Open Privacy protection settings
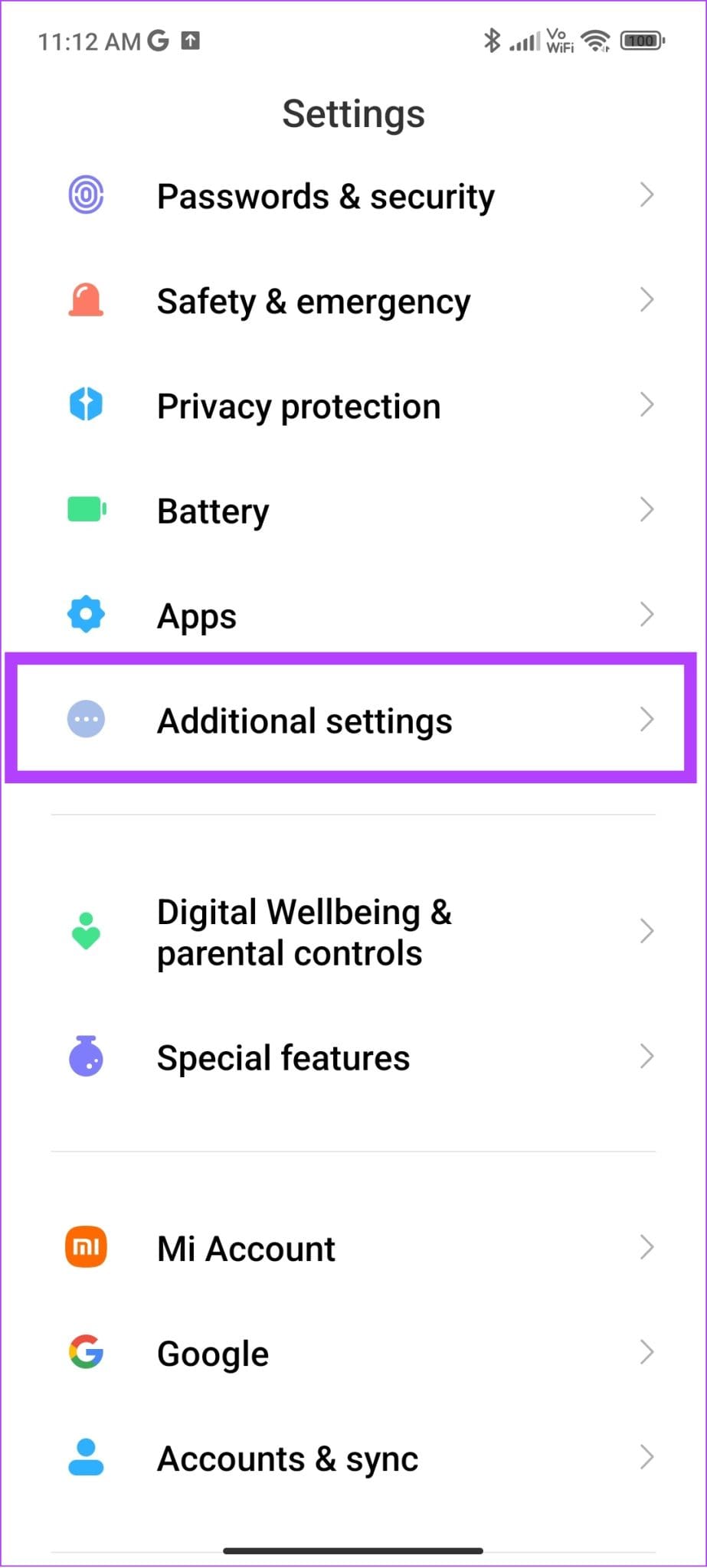The width and height of the screenshot is (707, 1568). coord(352,404)
